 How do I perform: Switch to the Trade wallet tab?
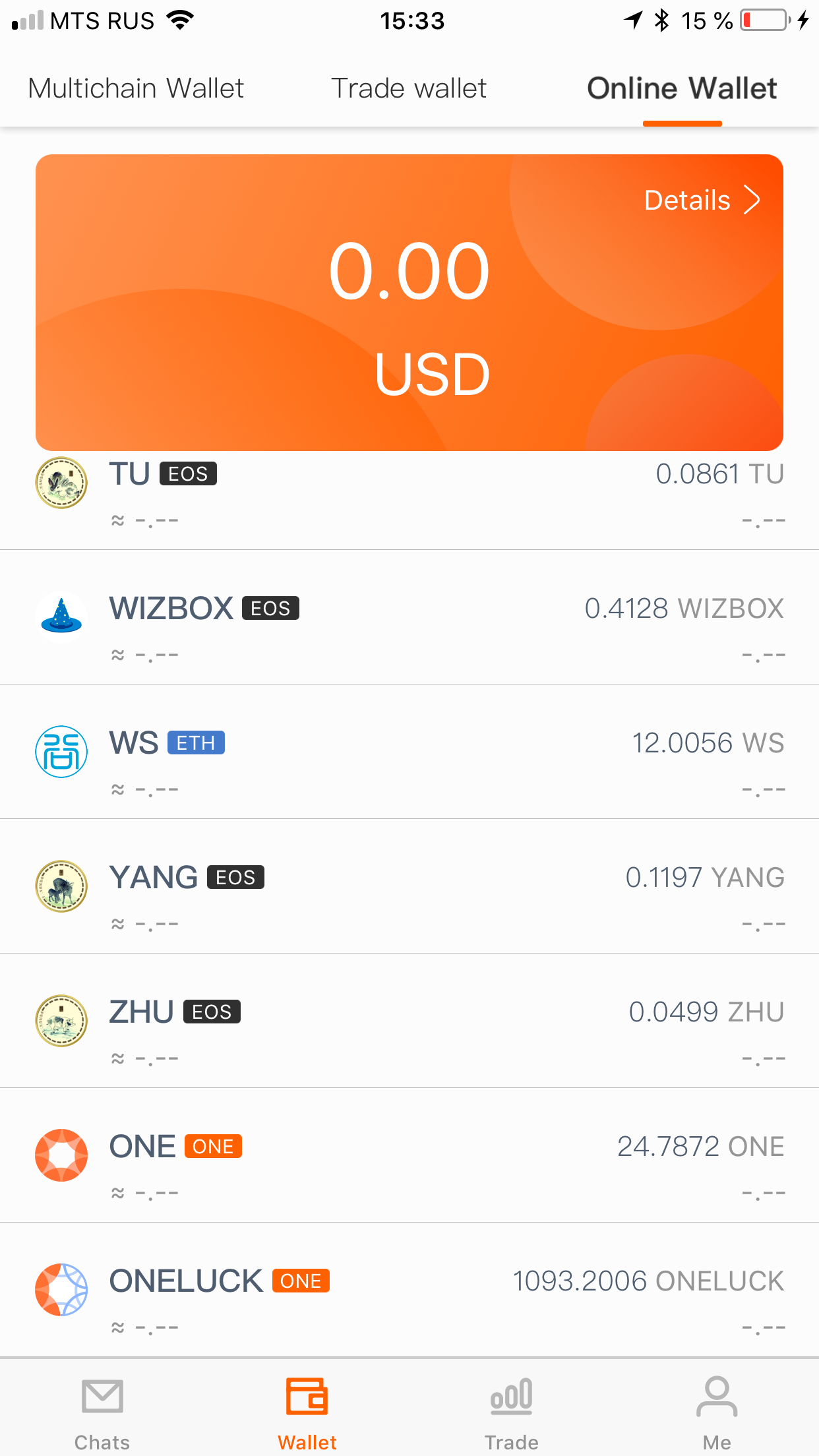click(x=409, y=88)
